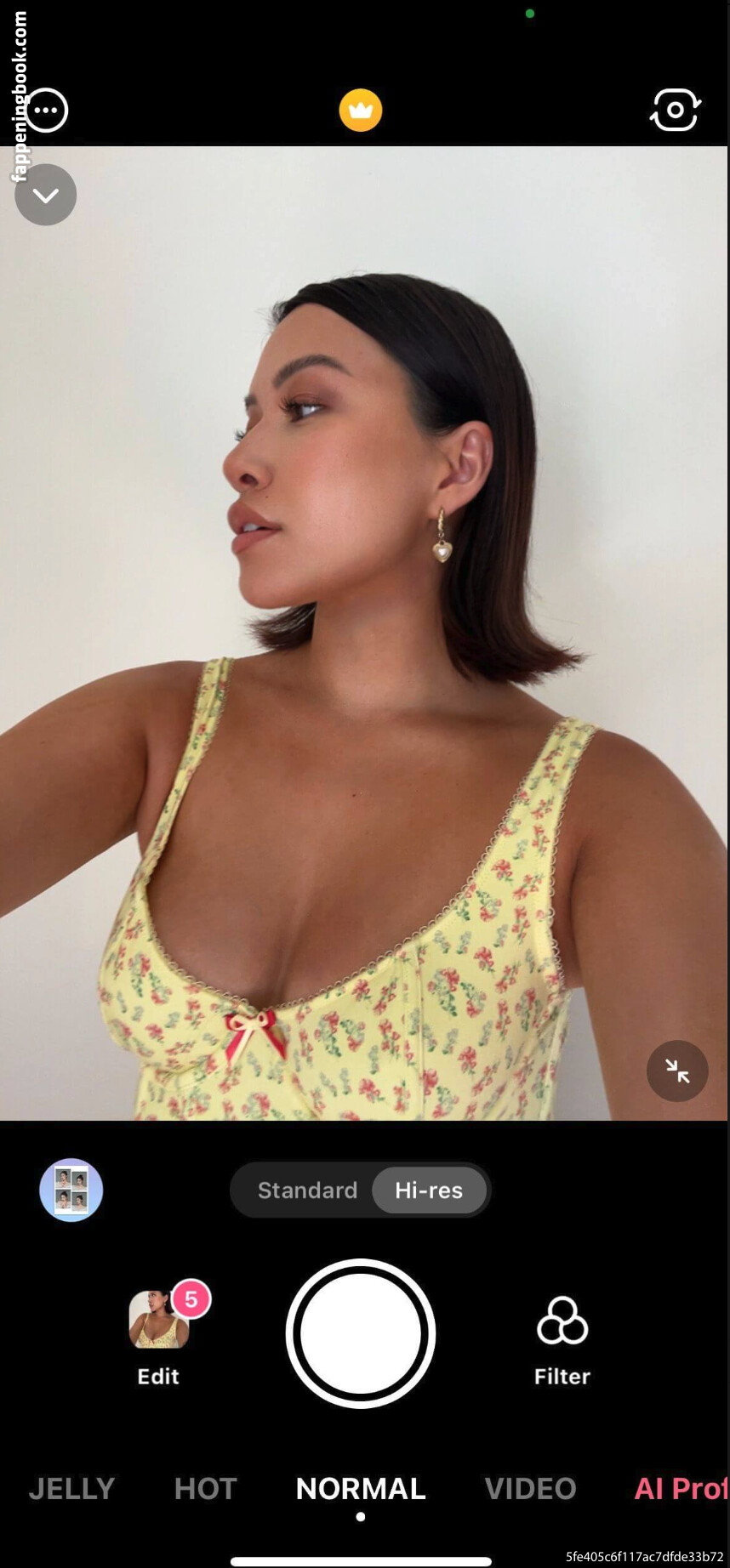Open the more options menu
The height and width of the screenshot is (1568, 730).
pyautogui.click(x=46, y=111)
